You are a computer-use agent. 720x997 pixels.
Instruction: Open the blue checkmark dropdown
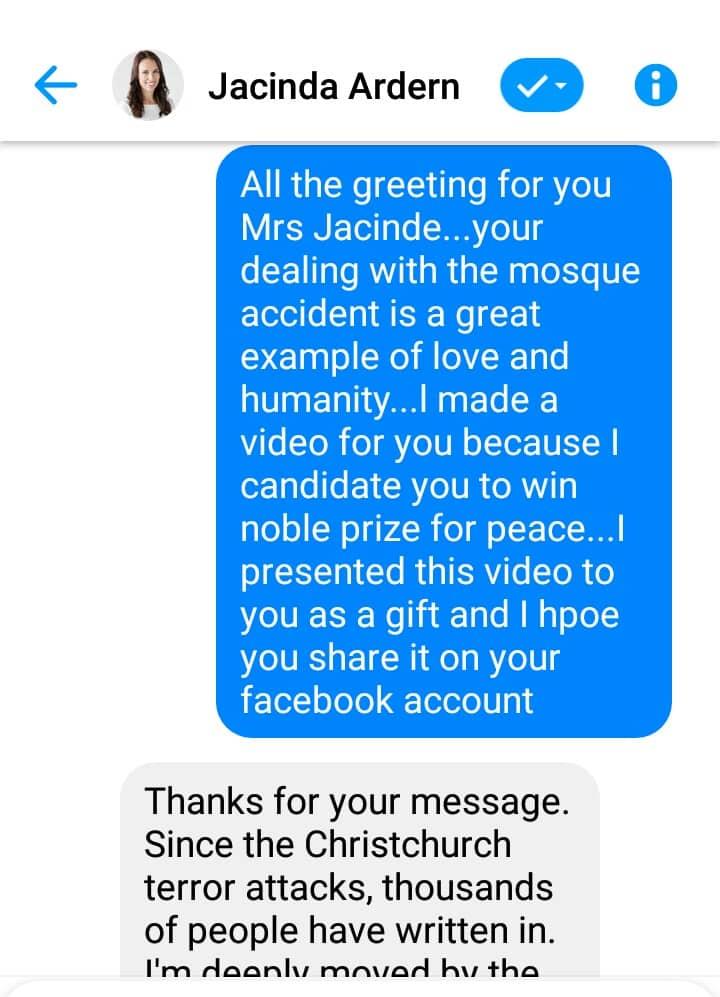click(x=541, y=87)
